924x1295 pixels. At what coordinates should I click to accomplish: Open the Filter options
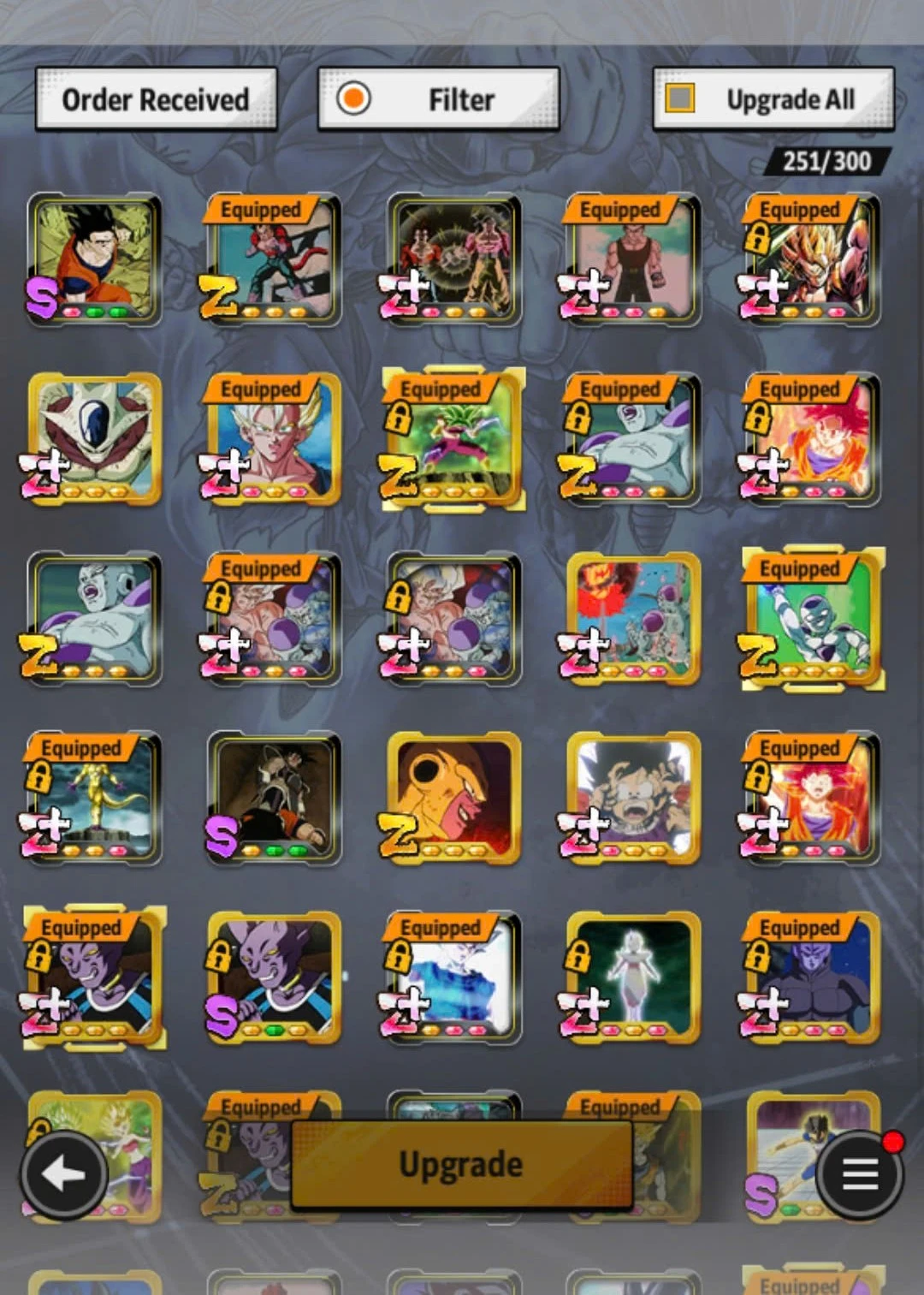[x=439, y=99]
